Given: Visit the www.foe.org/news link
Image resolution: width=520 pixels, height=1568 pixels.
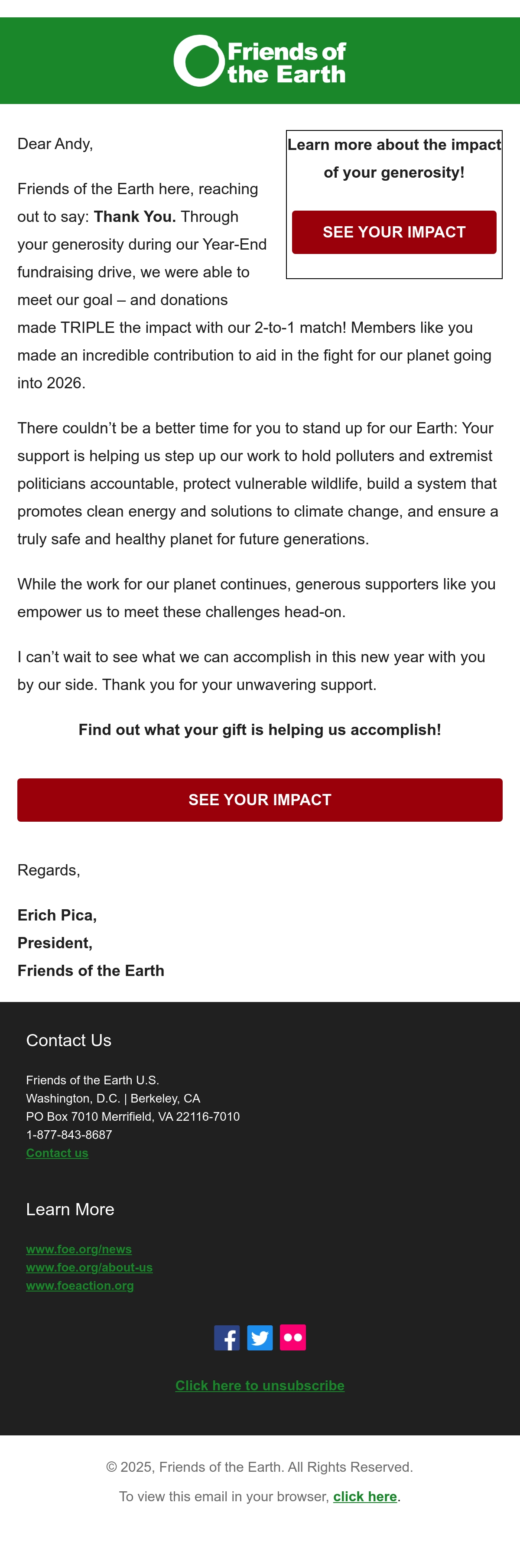Looking at the screenshot, I should [x=78, y=1249].
